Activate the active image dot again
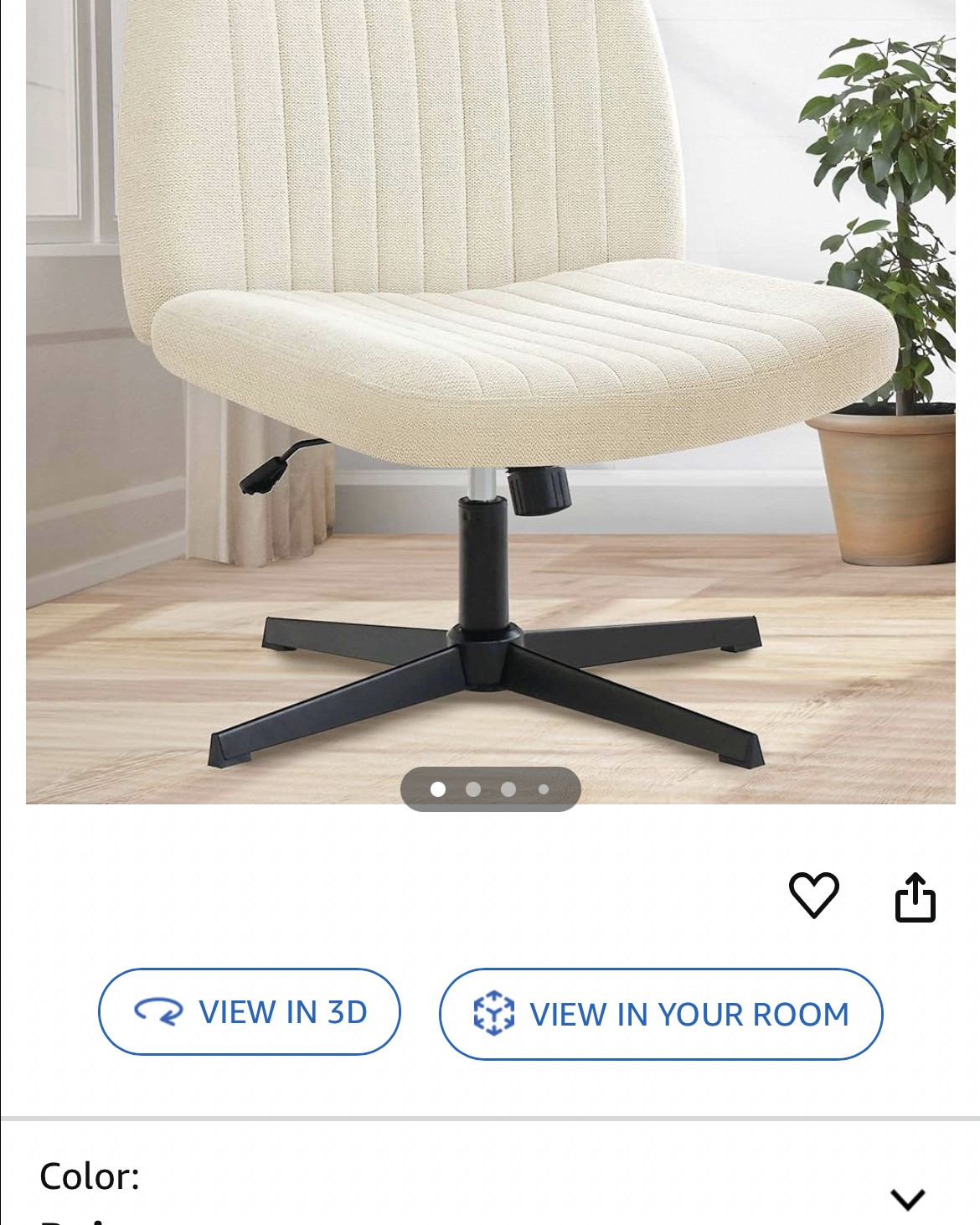Viewport: 980px width, 1225px height. 439,789
